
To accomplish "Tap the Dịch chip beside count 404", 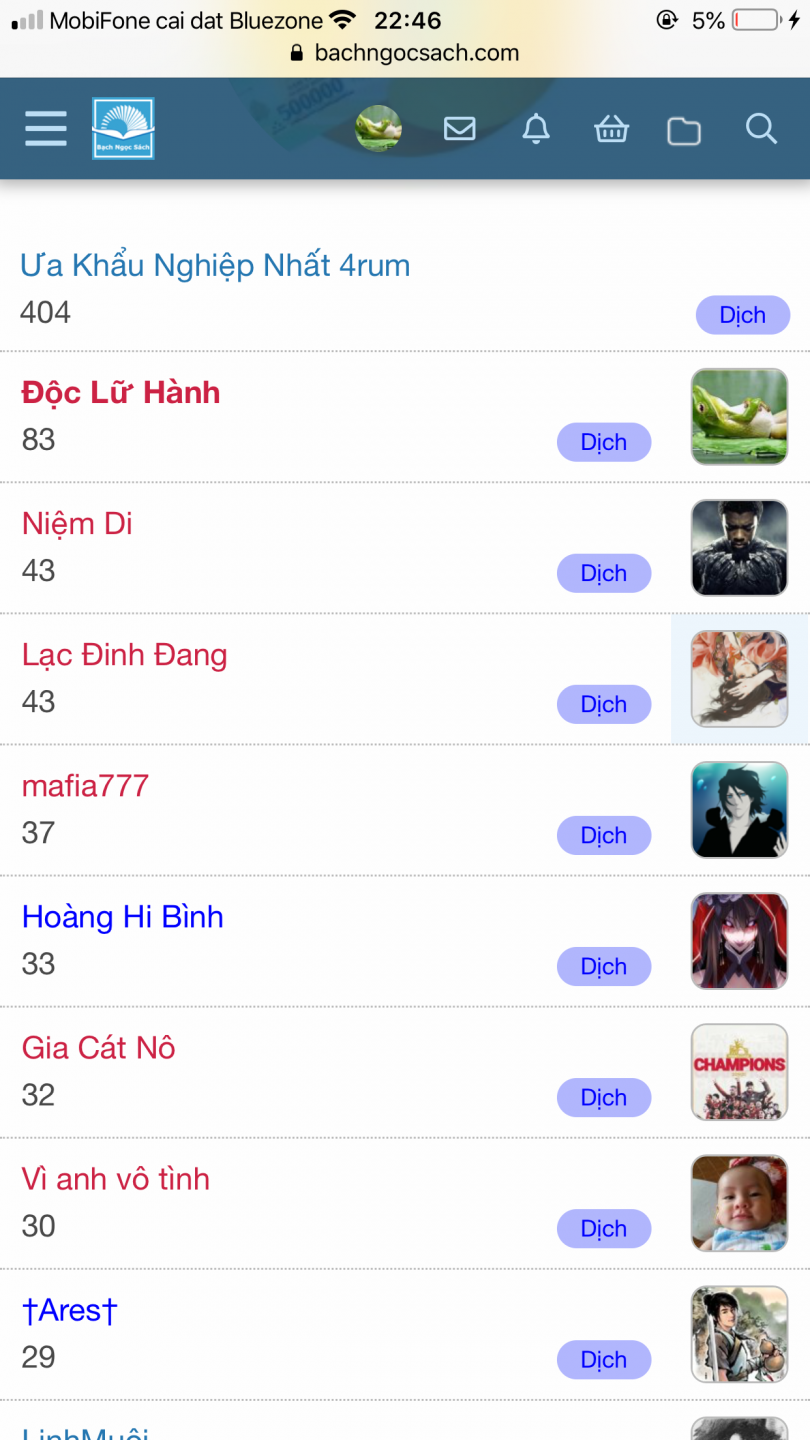I will coord(742,315).
